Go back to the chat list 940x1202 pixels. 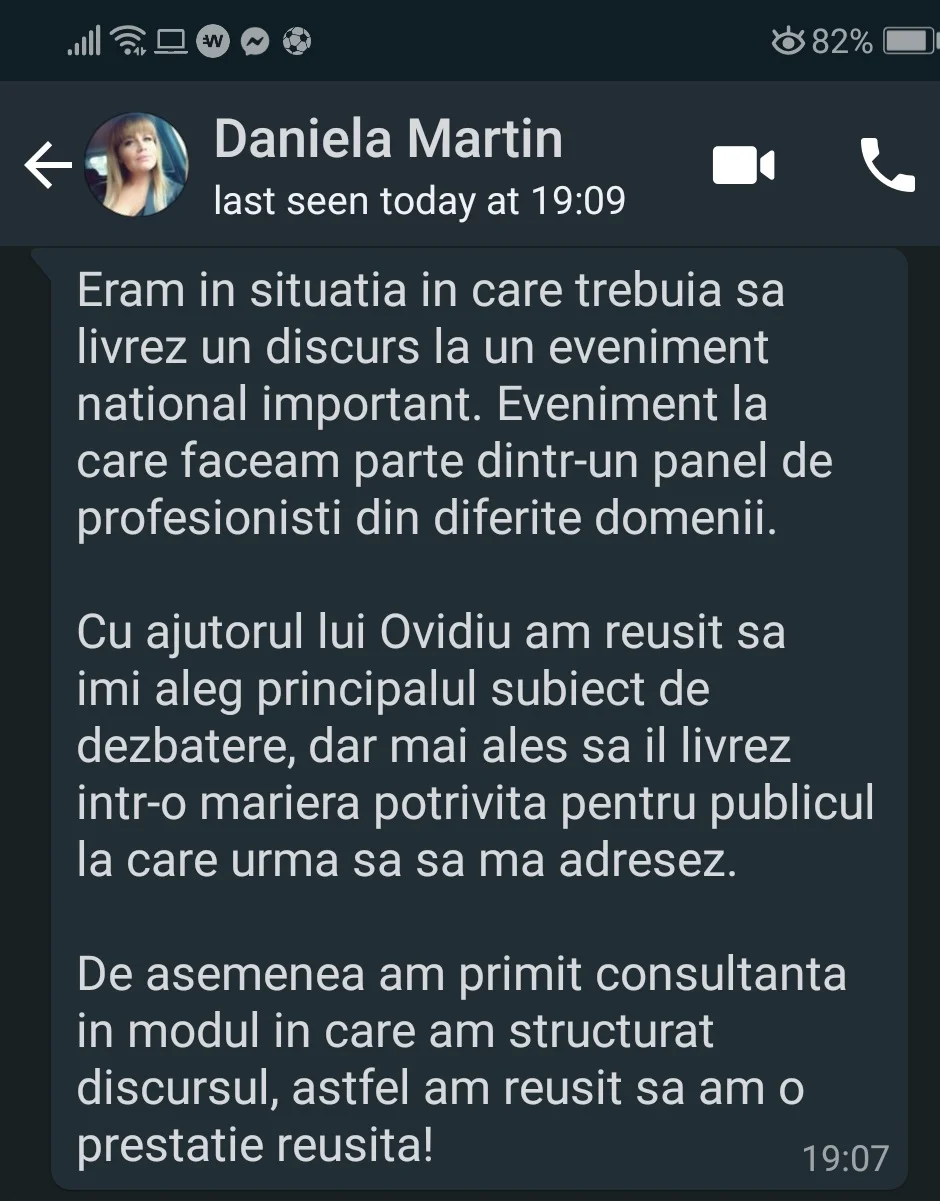(x=48, y=165)
